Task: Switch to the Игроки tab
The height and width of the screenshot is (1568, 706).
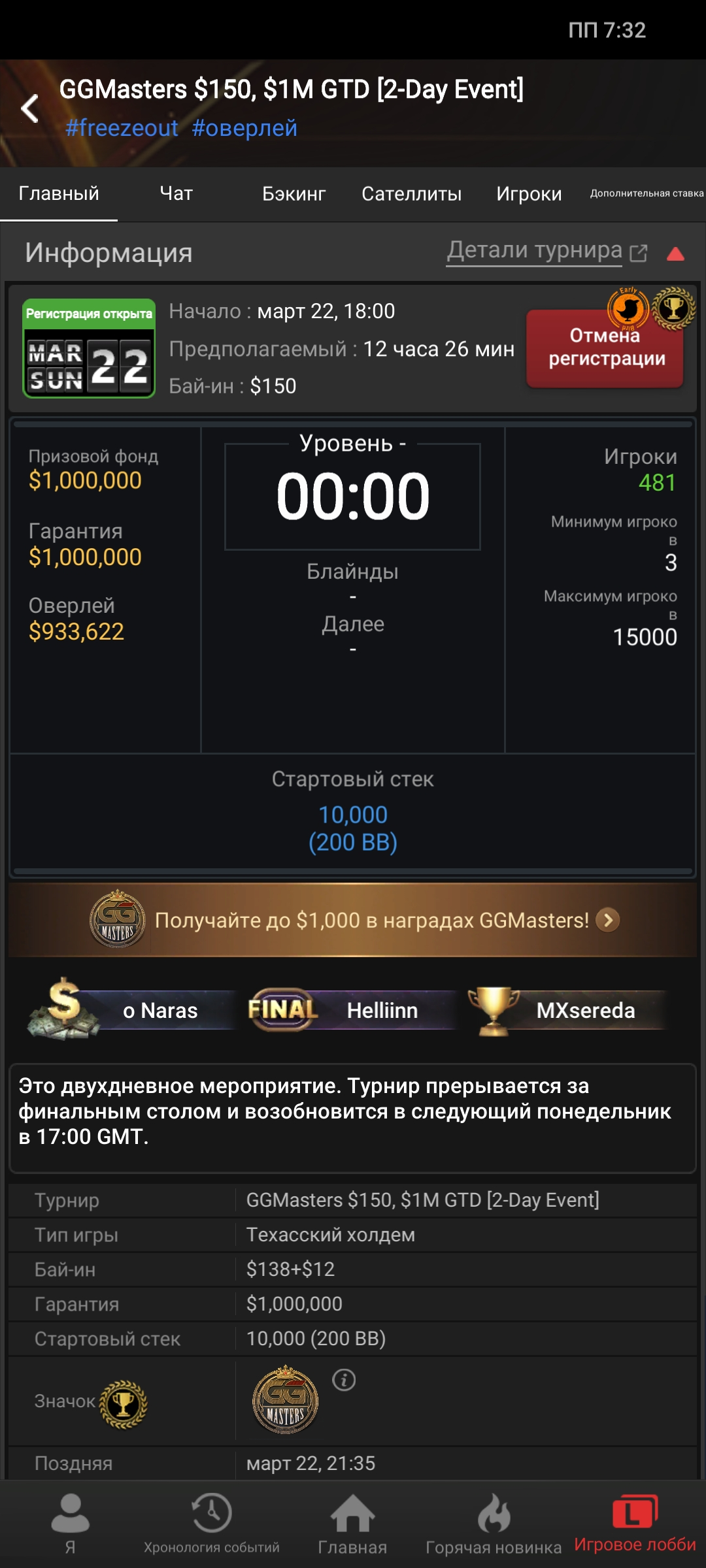Action: click(529, 193)
